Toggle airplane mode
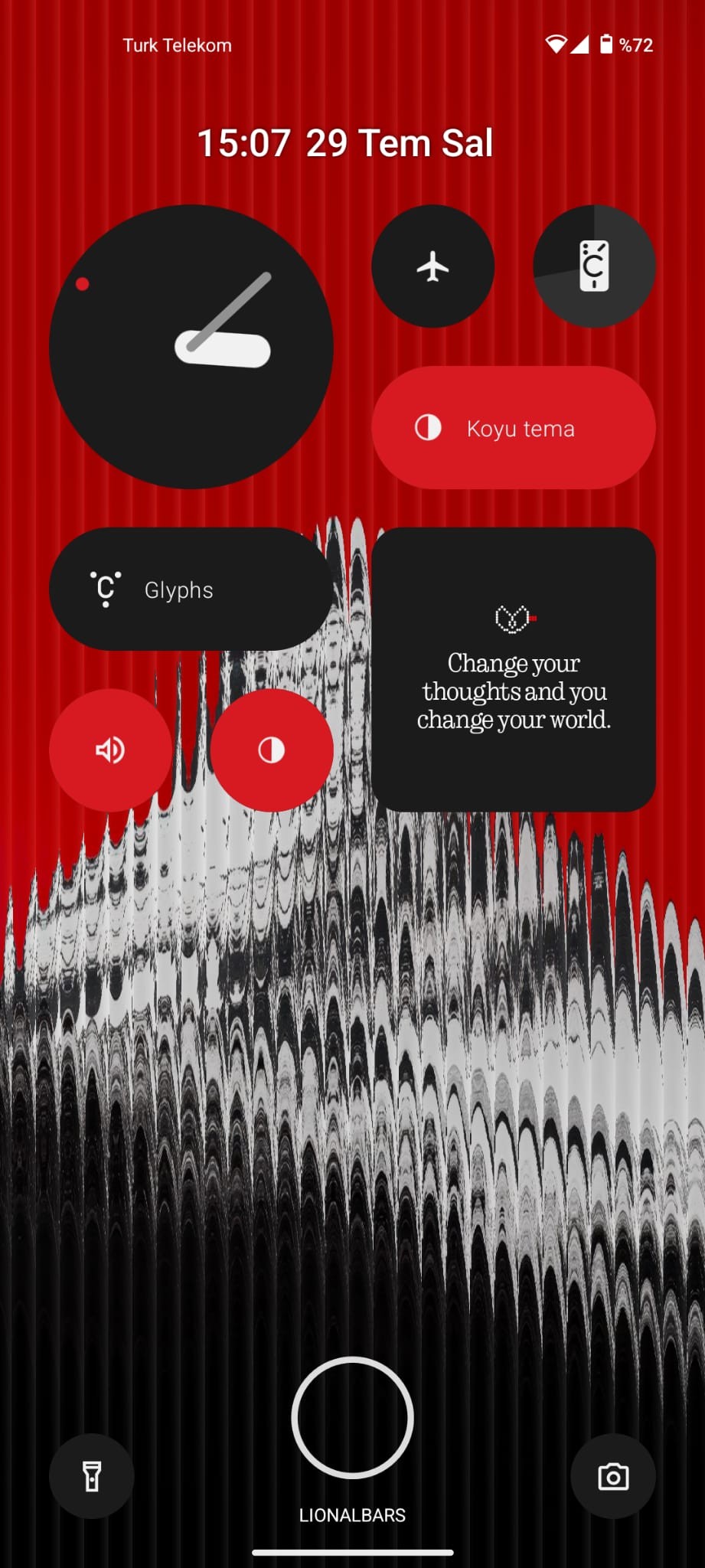Image resolution: width=705 pixels, height=1568 pixels. (432, 266)
